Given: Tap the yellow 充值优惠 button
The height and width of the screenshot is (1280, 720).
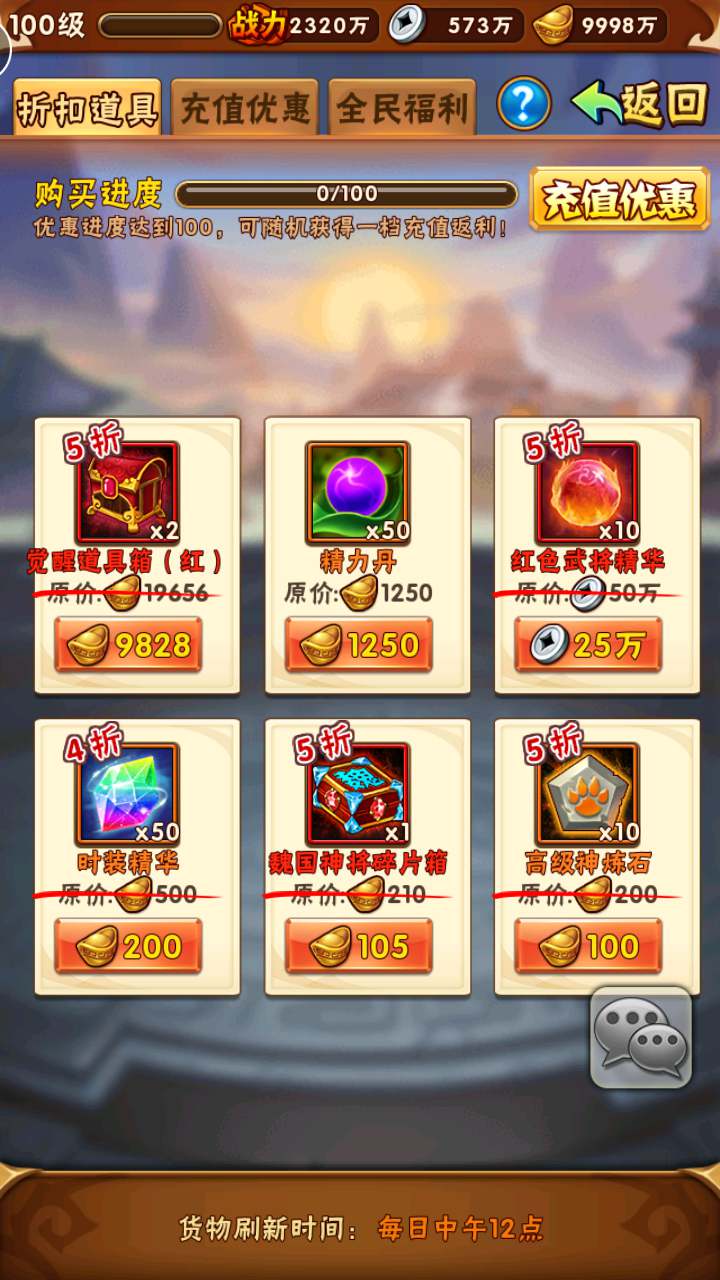Looking at the screenshot, I should tap(619, 200).
